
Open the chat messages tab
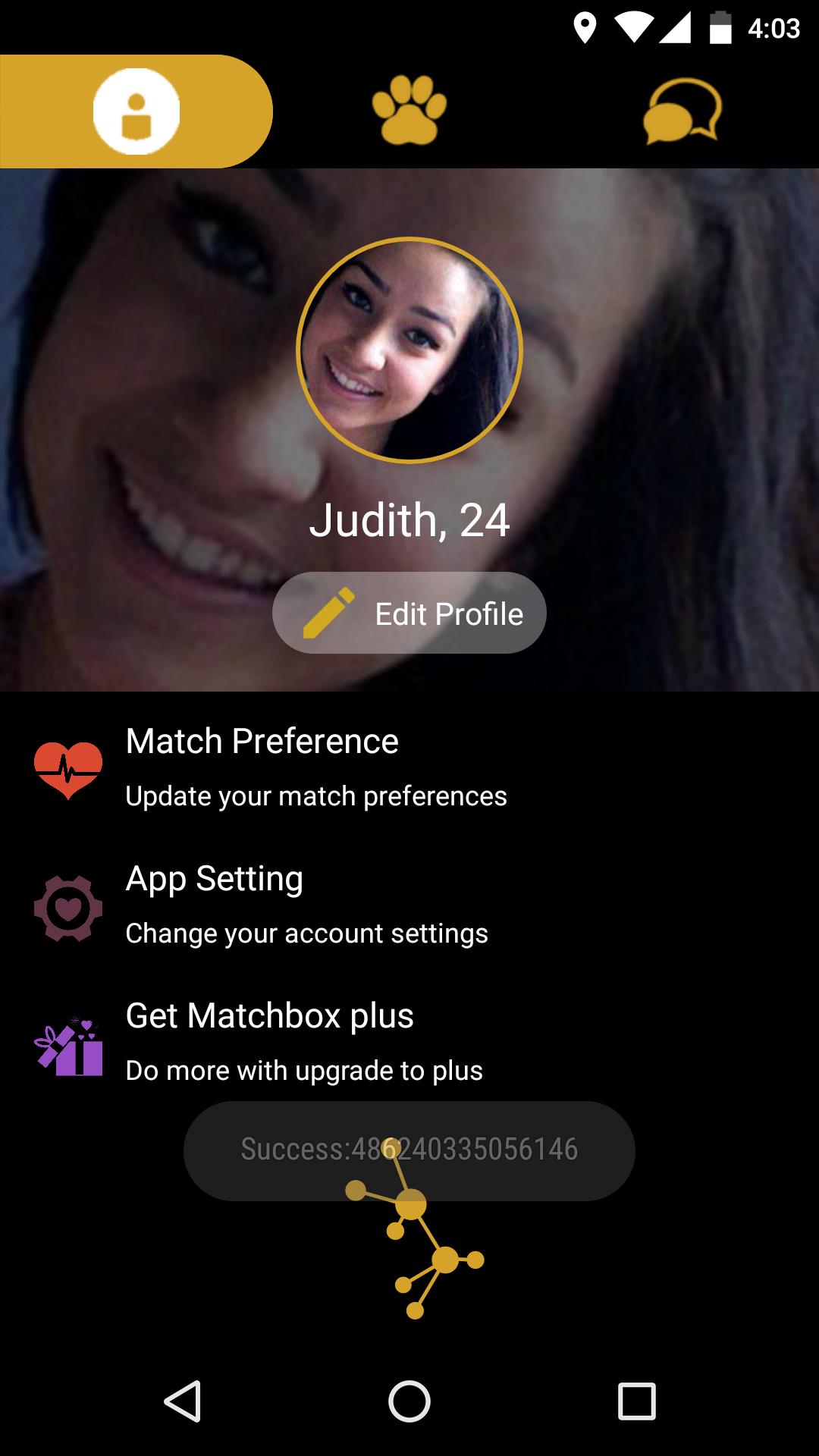(682, 111)
